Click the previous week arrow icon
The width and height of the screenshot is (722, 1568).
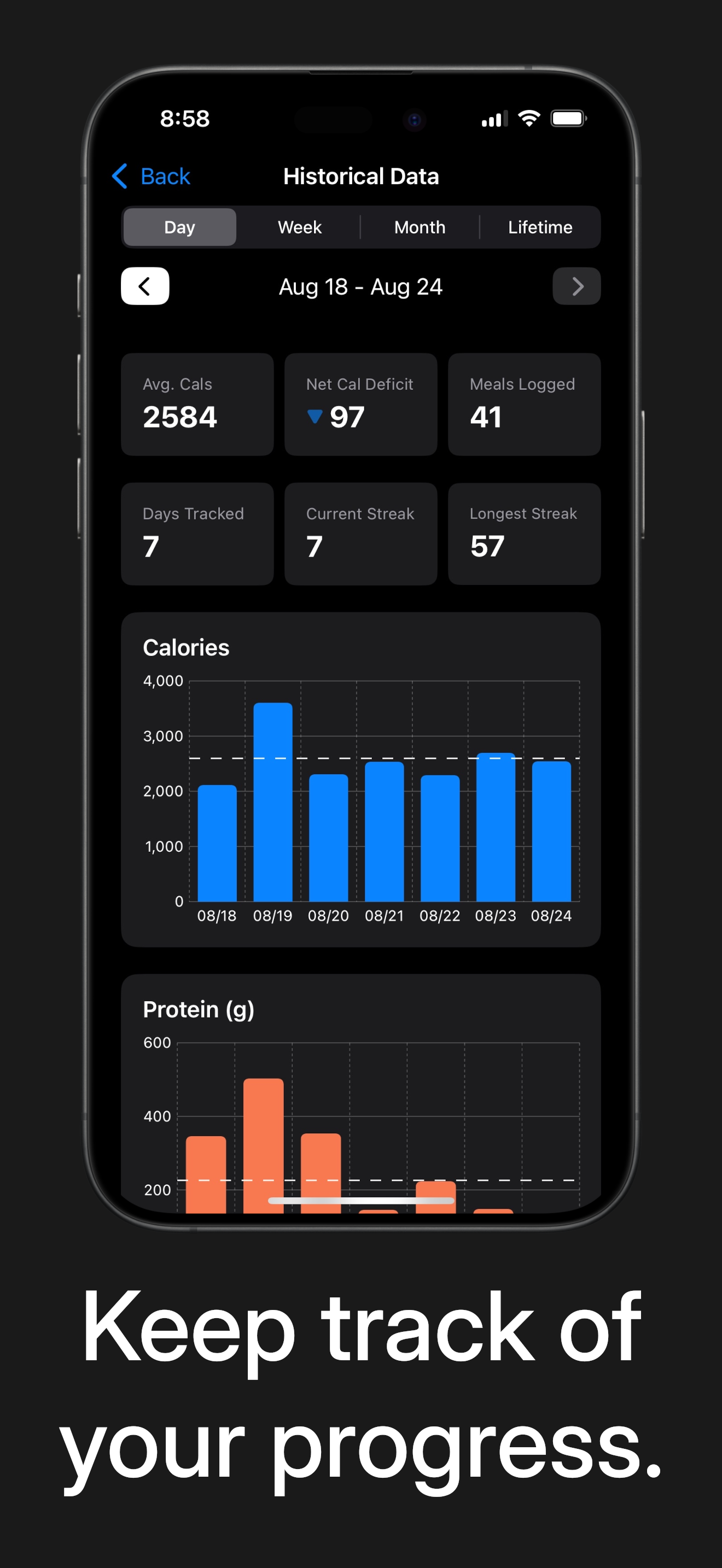tap(145, 286)
